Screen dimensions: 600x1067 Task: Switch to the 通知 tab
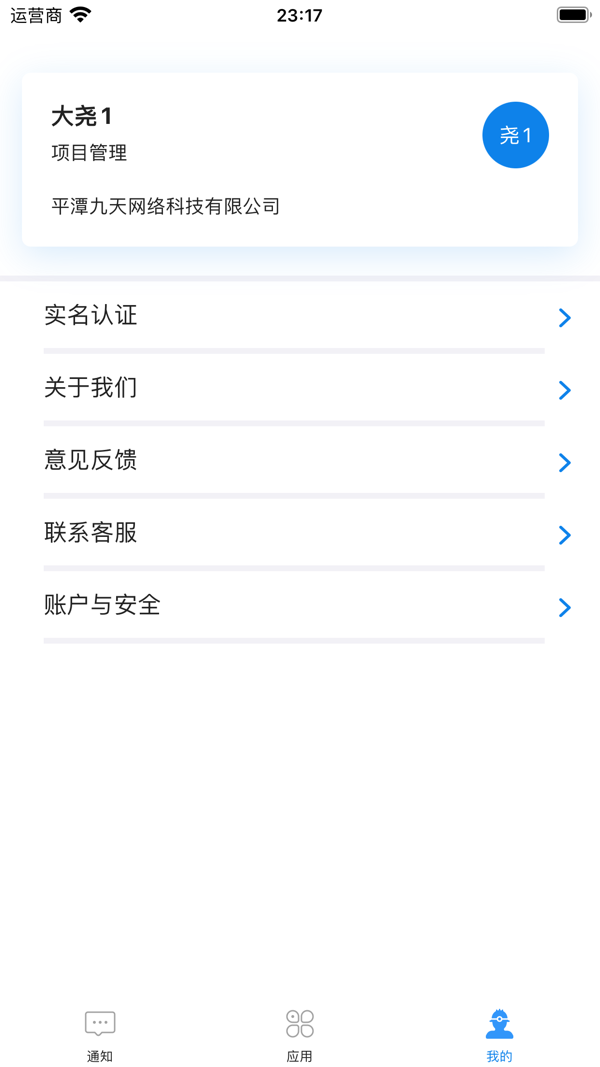pos(100,1034)
